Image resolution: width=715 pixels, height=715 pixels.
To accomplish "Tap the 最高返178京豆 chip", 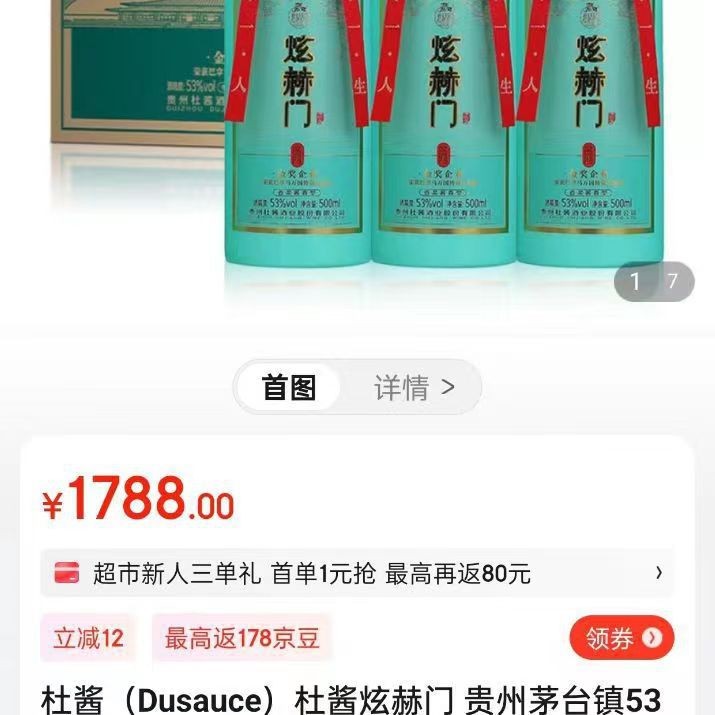I will (x=242, y=638).
